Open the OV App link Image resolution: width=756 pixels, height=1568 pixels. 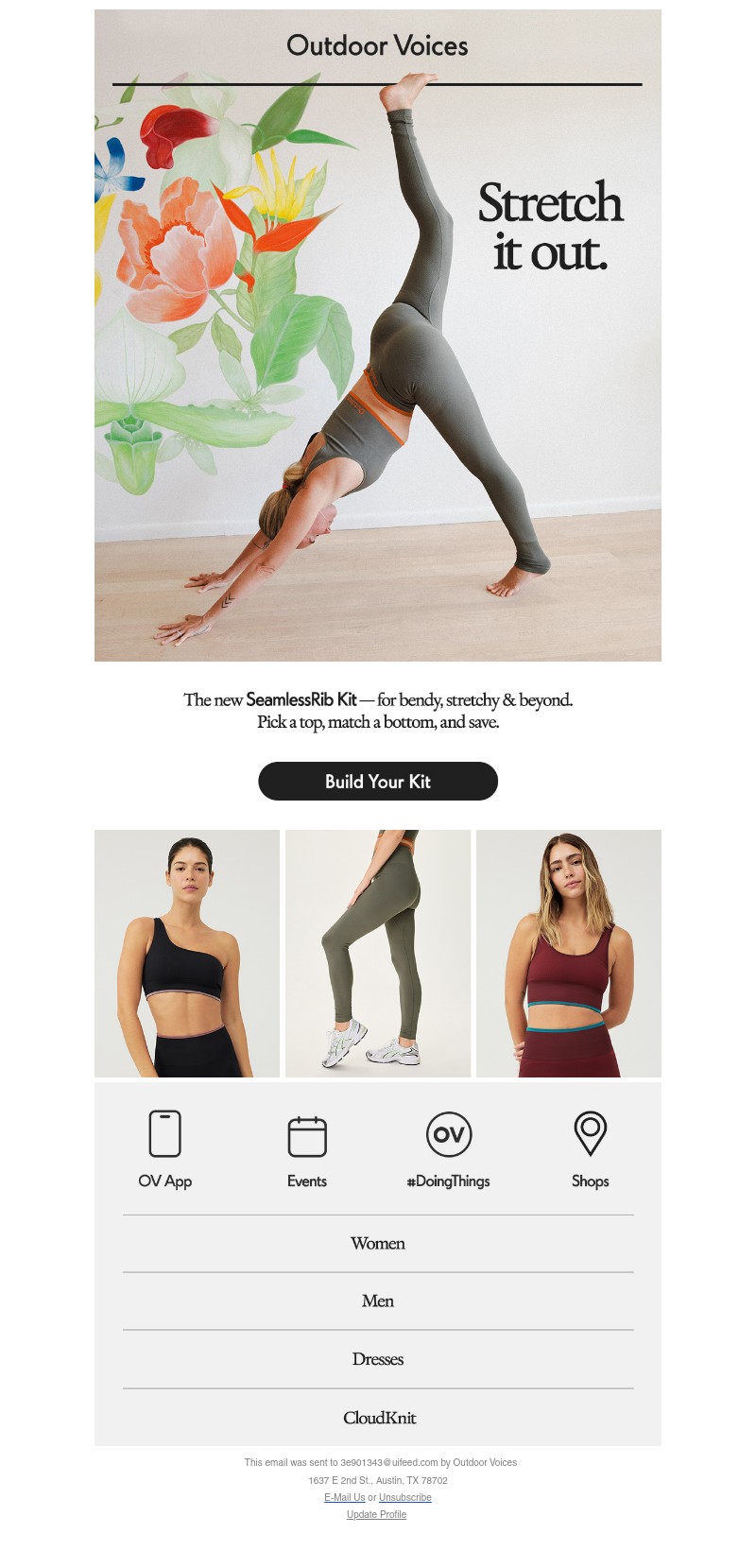pos(165,1148)
